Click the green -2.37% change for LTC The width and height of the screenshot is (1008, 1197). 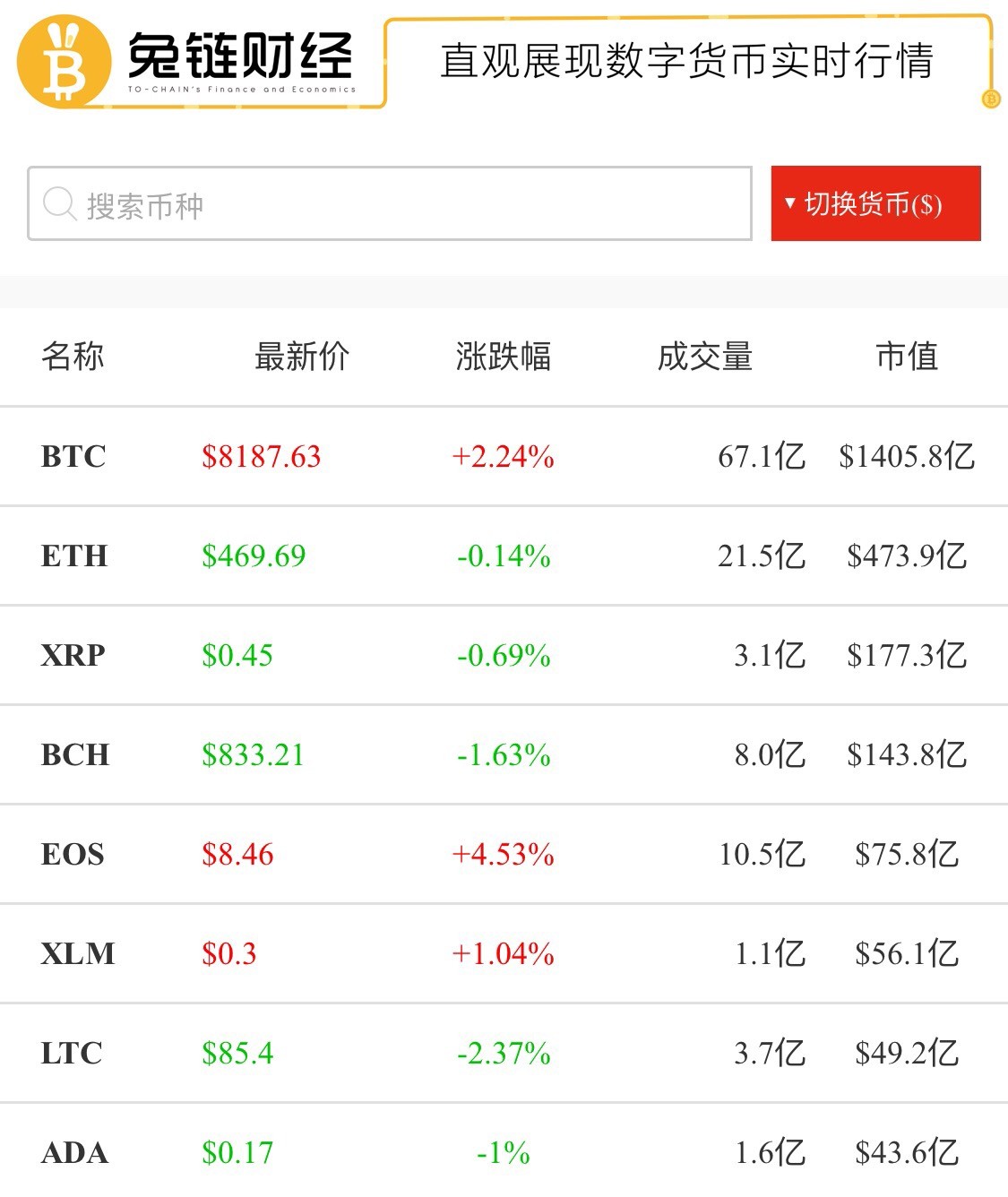pos(504,1054)
